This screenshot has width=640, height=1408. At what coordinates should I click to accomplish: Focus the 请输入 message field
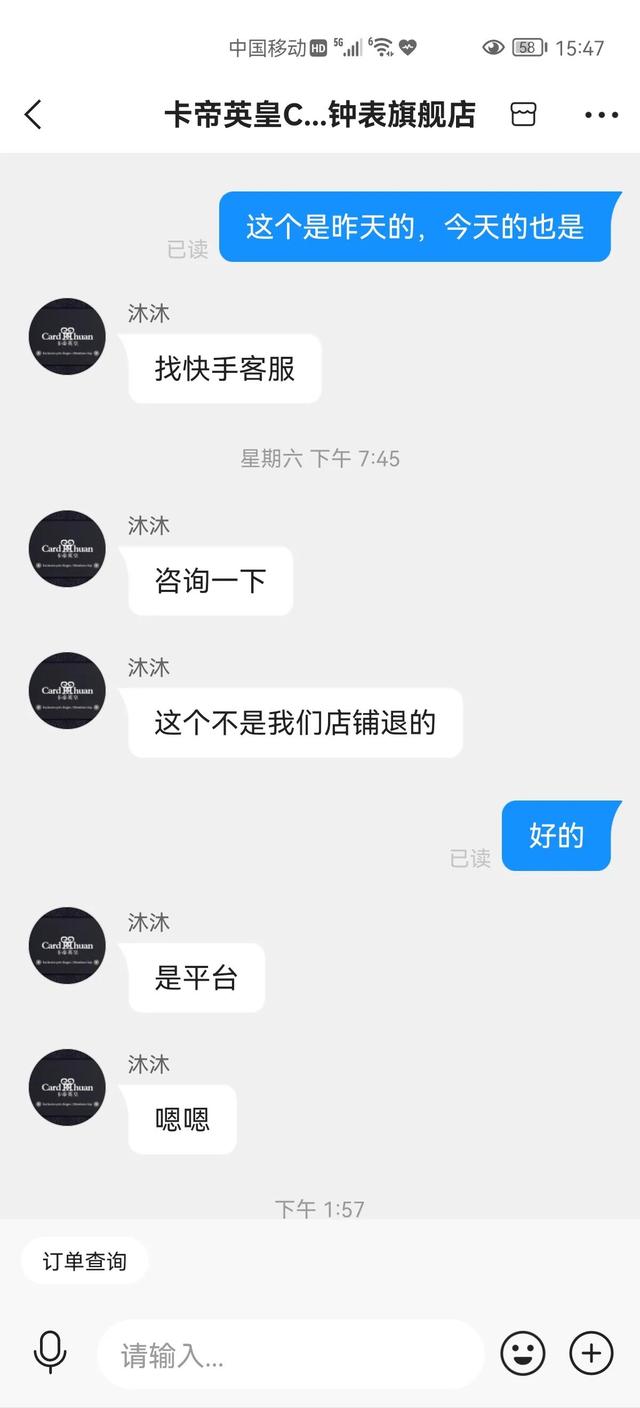tap(290, 1355)
